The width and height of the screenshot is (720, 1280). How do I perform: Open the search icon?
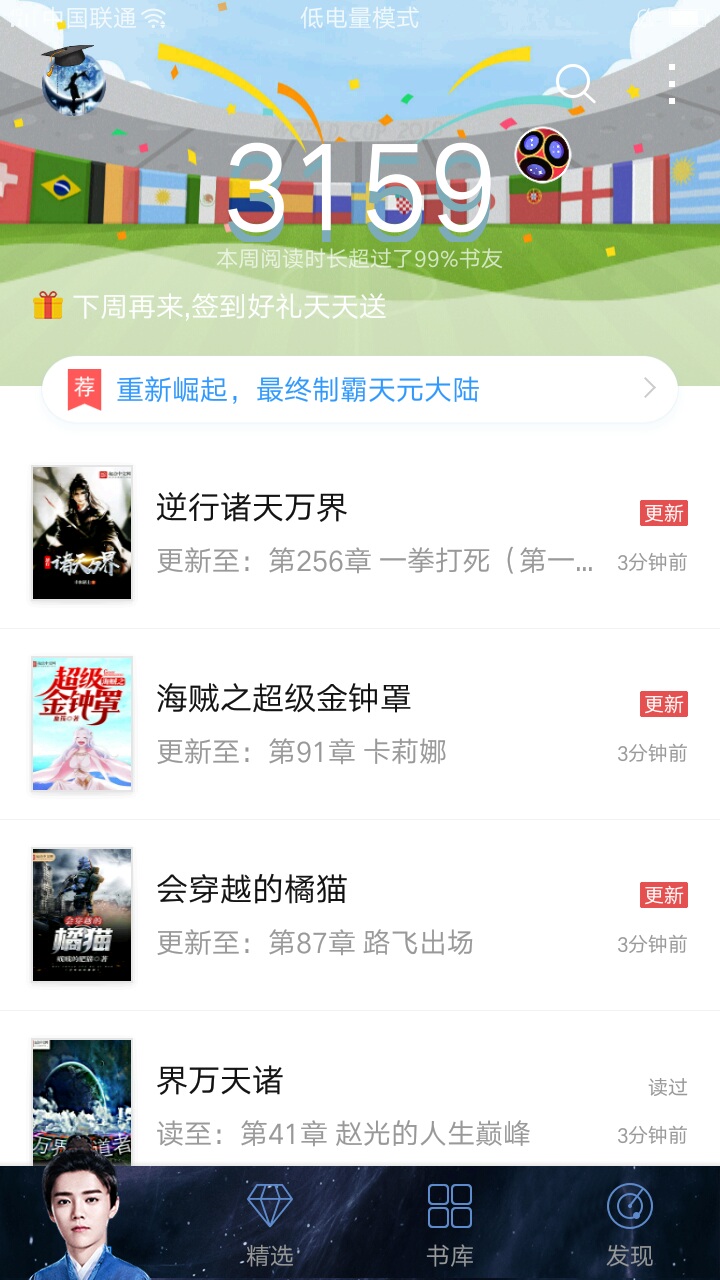(575, 84)
